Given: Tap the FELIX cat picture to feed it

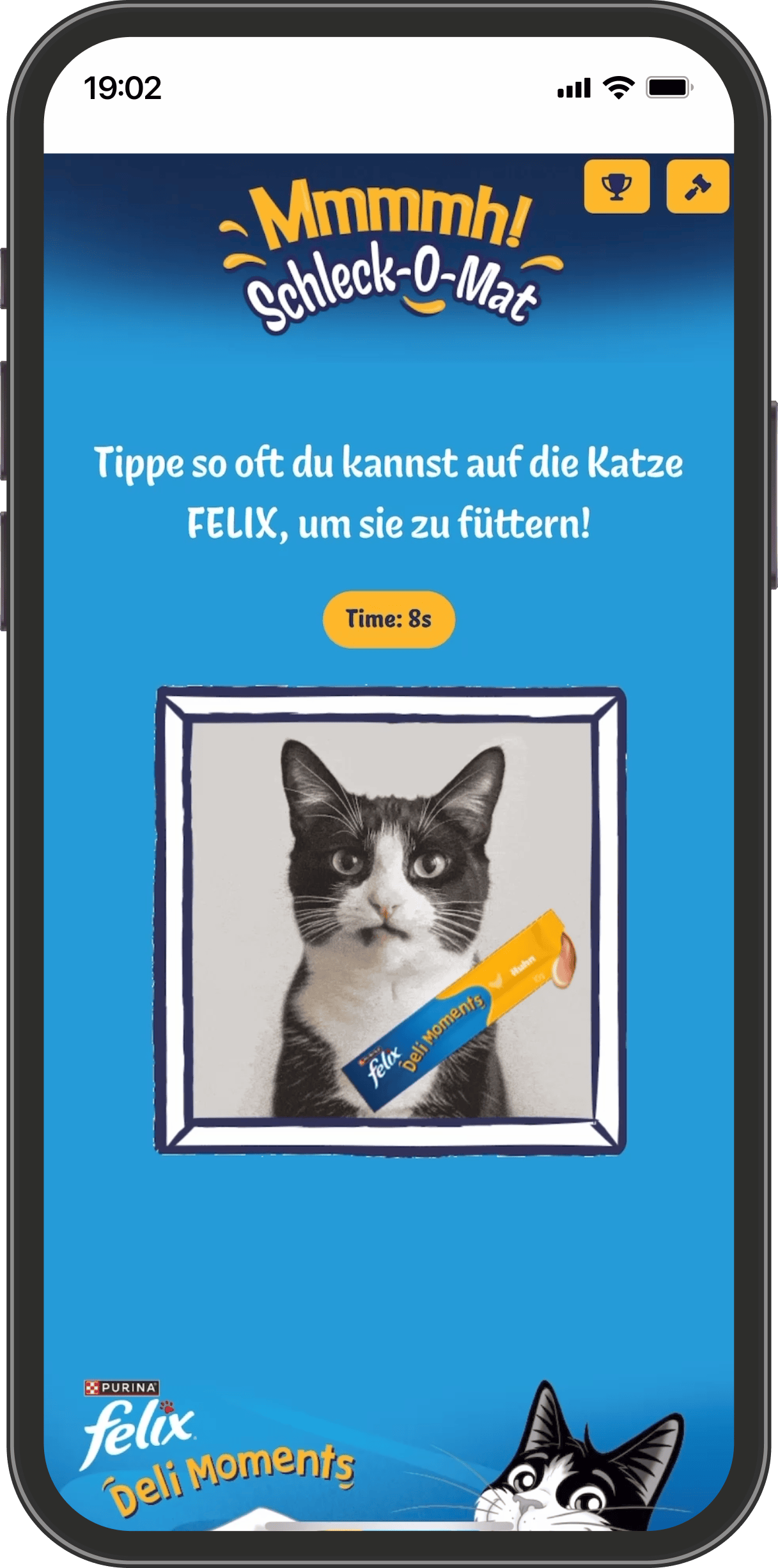Looking at the screenshot, I should (390, 920).
